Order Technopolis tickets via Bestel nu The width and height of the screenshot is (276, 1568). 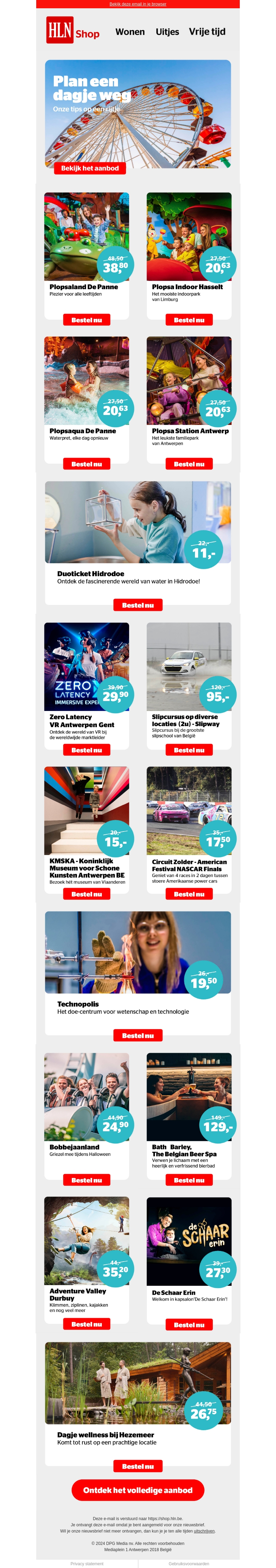tap(138, 1035)
